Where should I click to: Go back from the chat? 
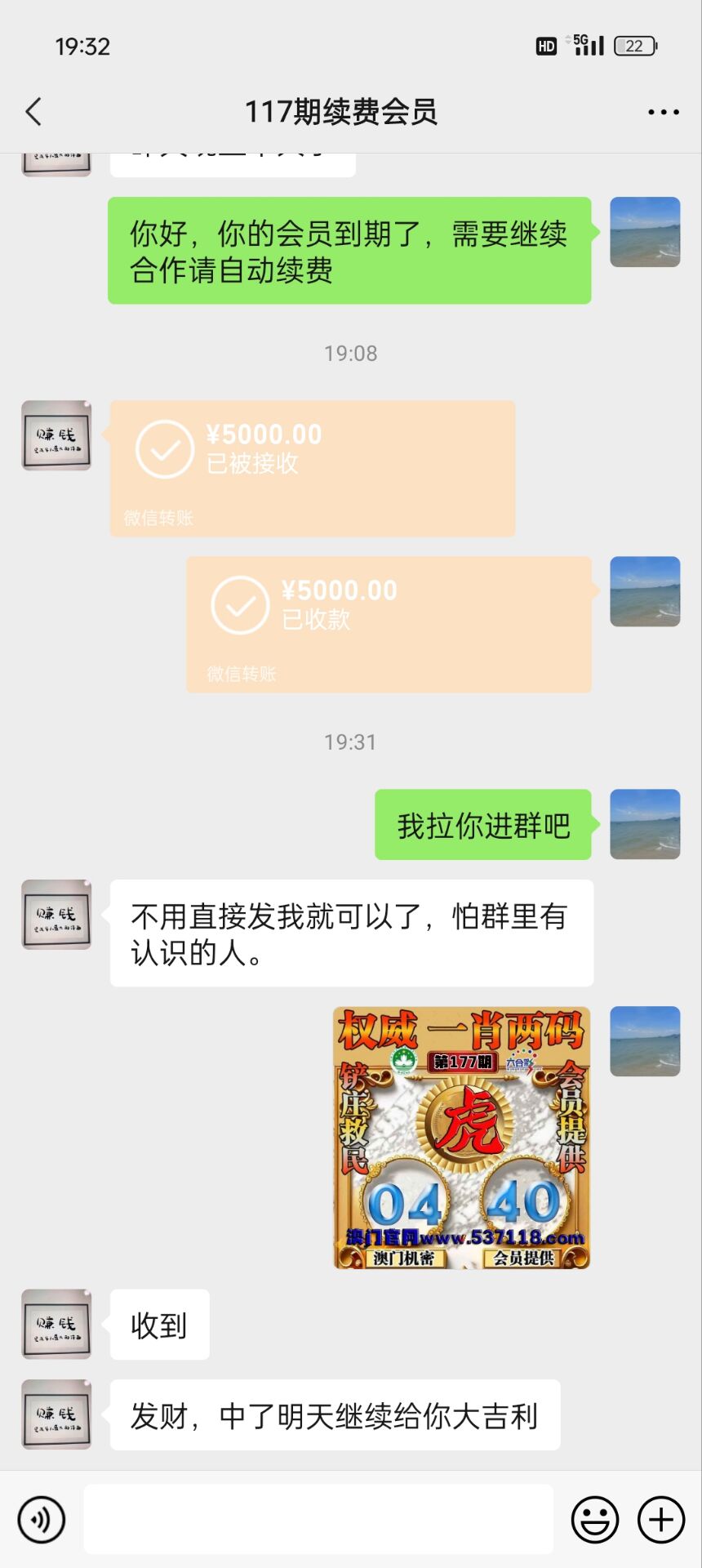click(x=33, y=112)
